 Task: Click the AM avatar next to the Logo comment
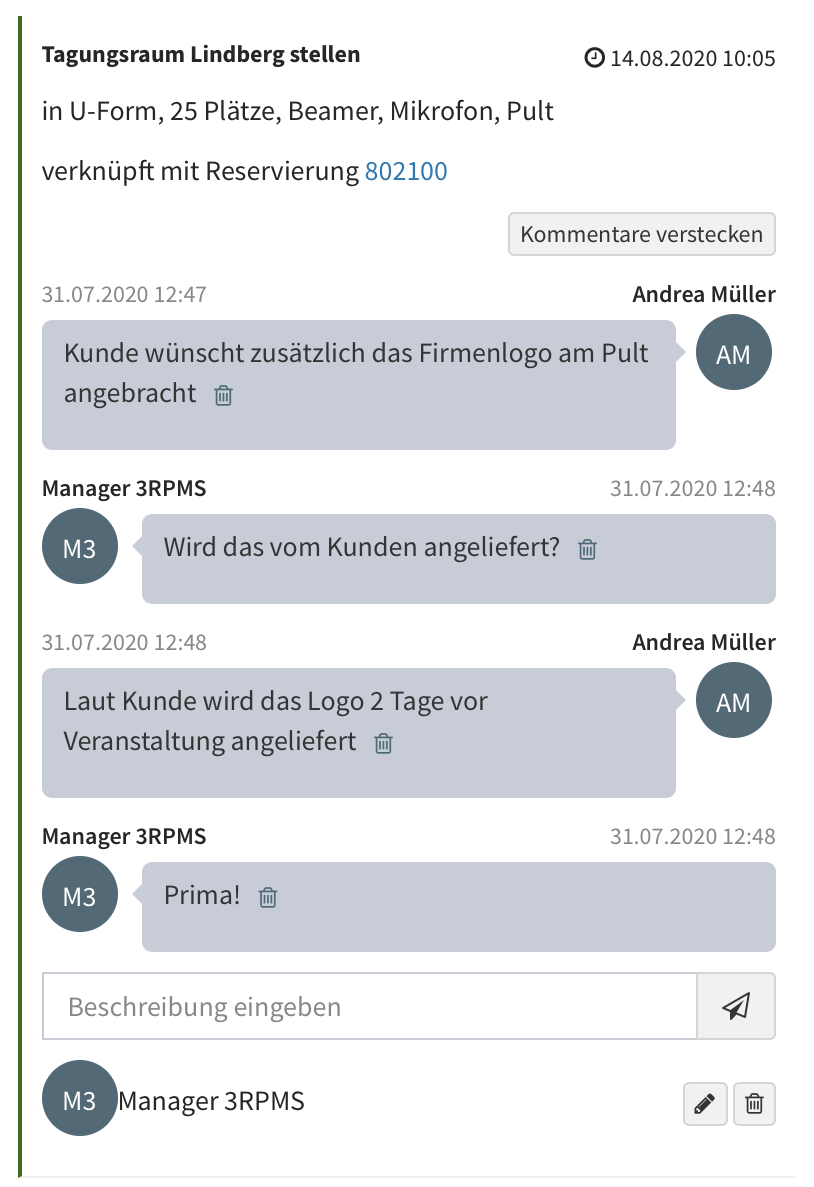(x=734, y=700)
